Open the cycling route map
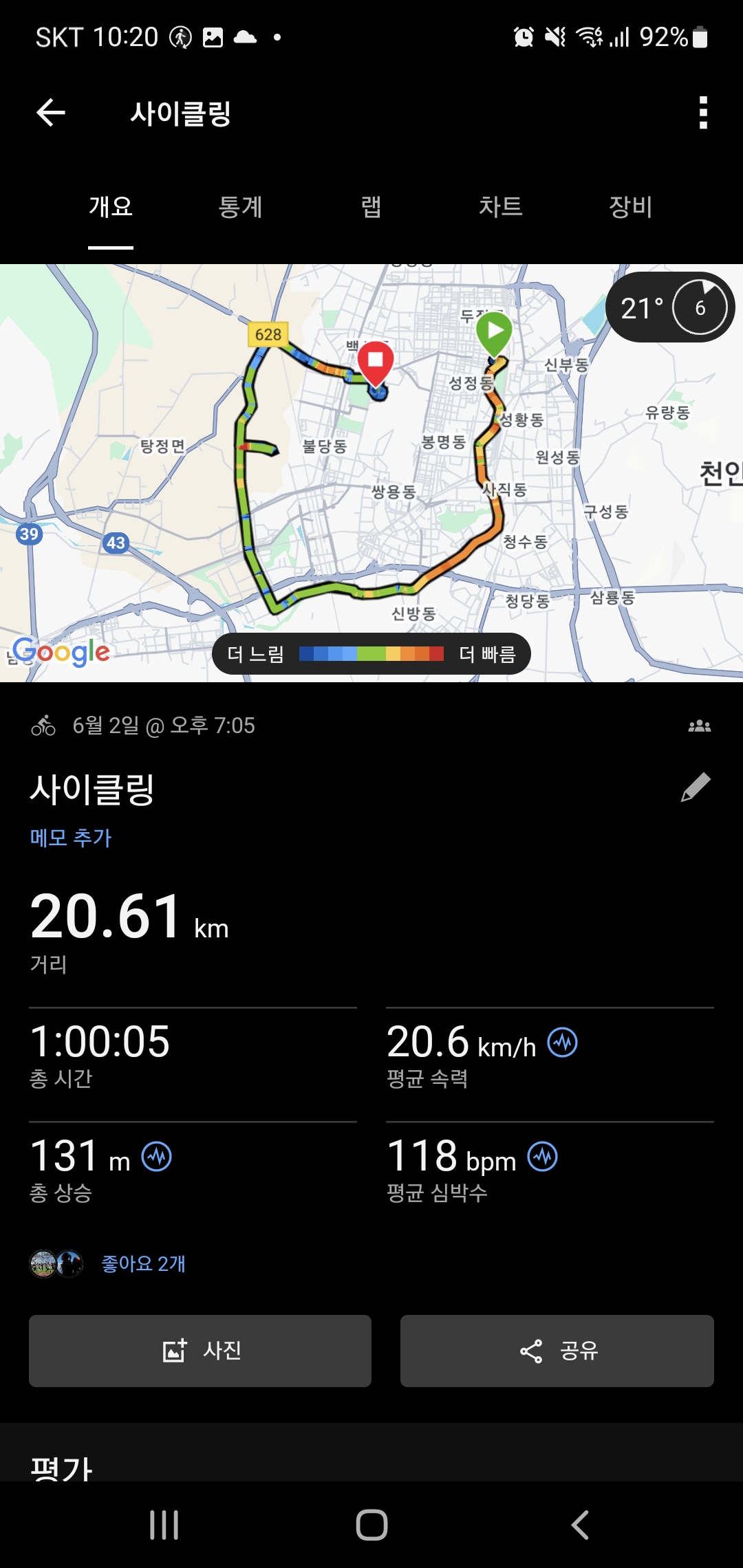Screen dimensions: 743x1568 coord(371,473)
